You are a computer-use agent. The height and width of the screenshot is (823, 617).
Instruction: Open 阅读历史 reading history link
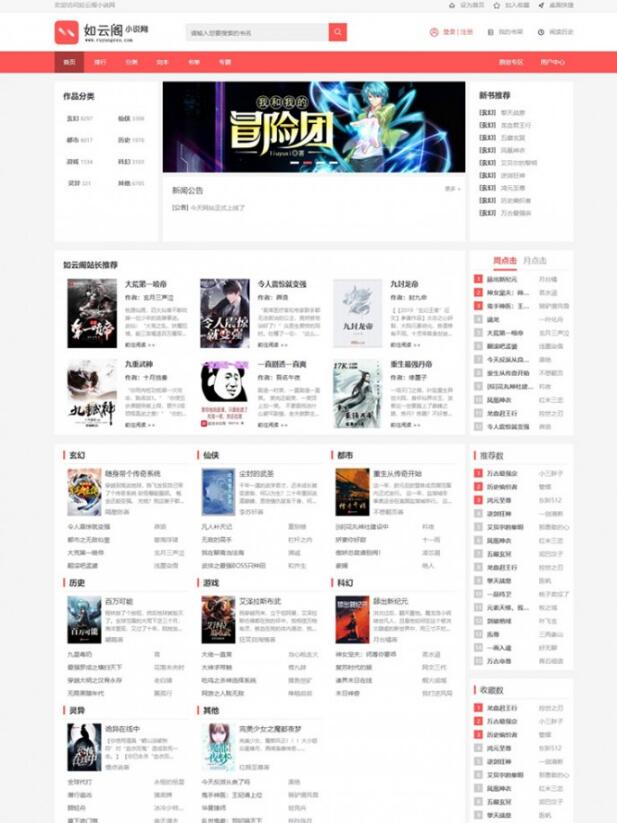pos(556,32)
